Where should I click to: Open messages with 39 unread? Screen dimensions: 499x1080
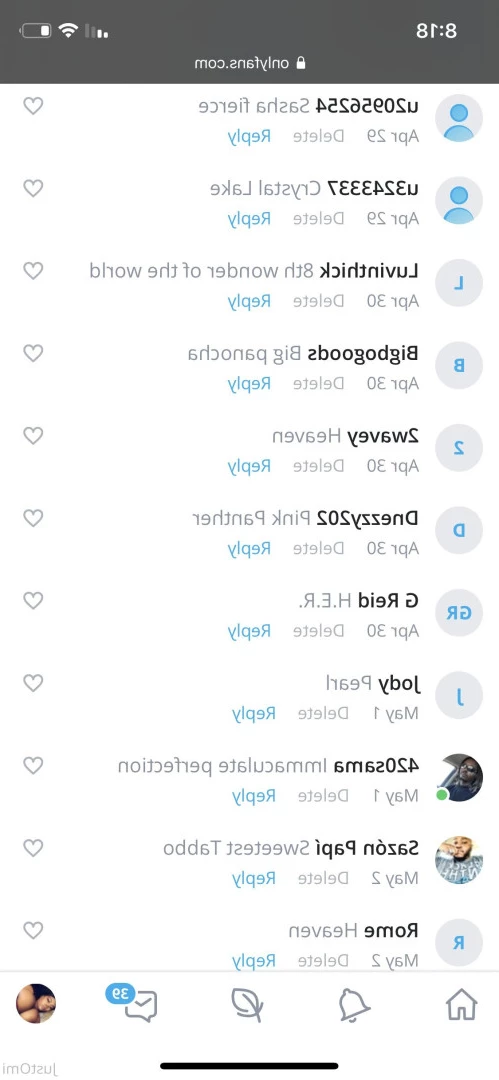(x=134, y=1003)
